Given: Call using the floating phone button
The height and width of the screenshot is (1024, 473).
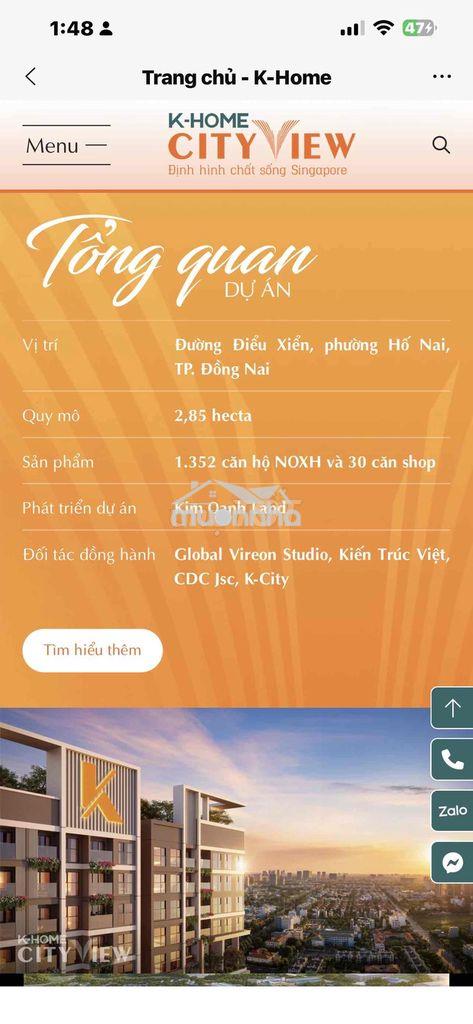Looking at the screenshot, I should [x=452, y=759].
